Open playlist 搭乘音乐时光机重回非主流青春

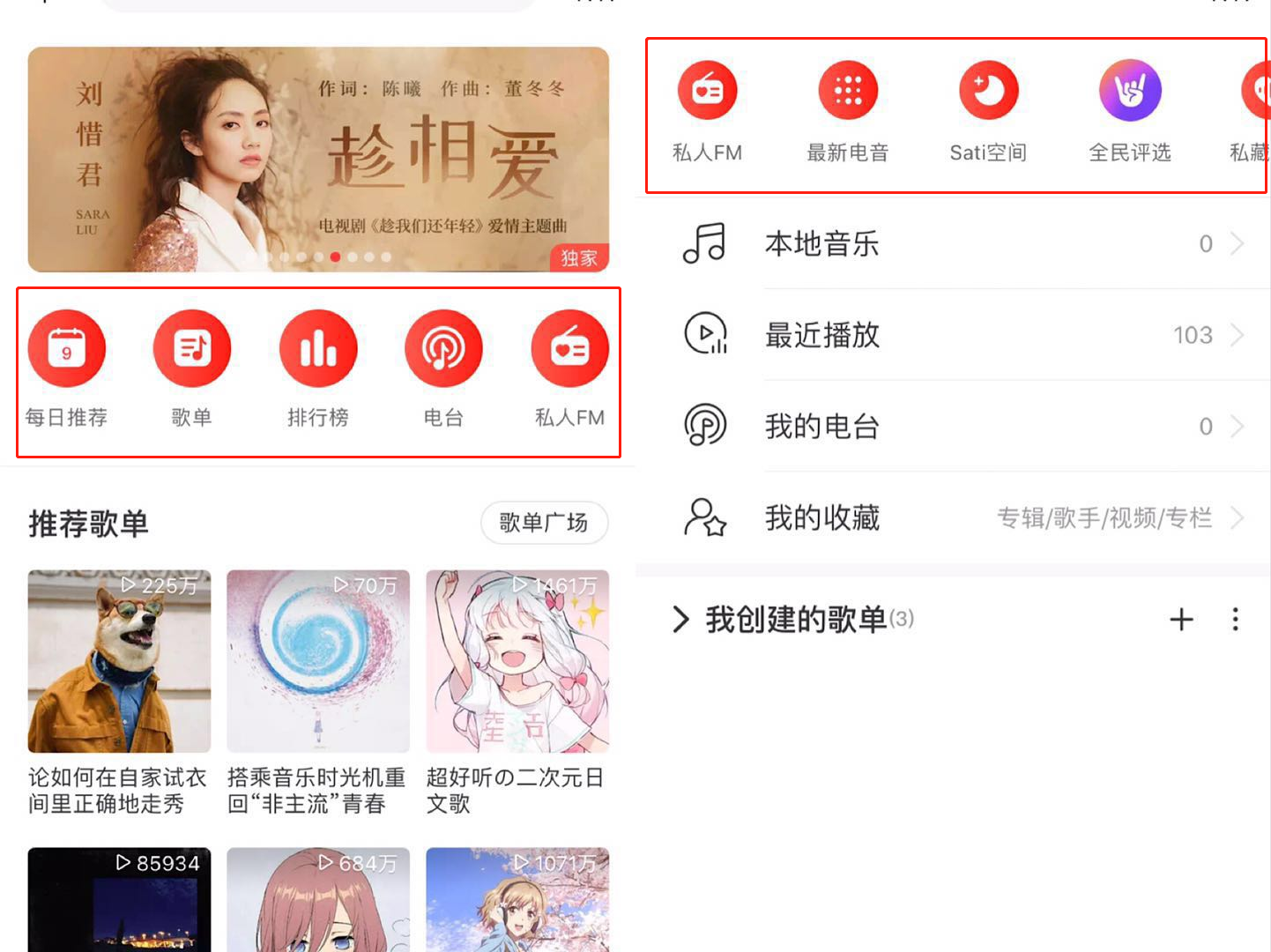318,661
